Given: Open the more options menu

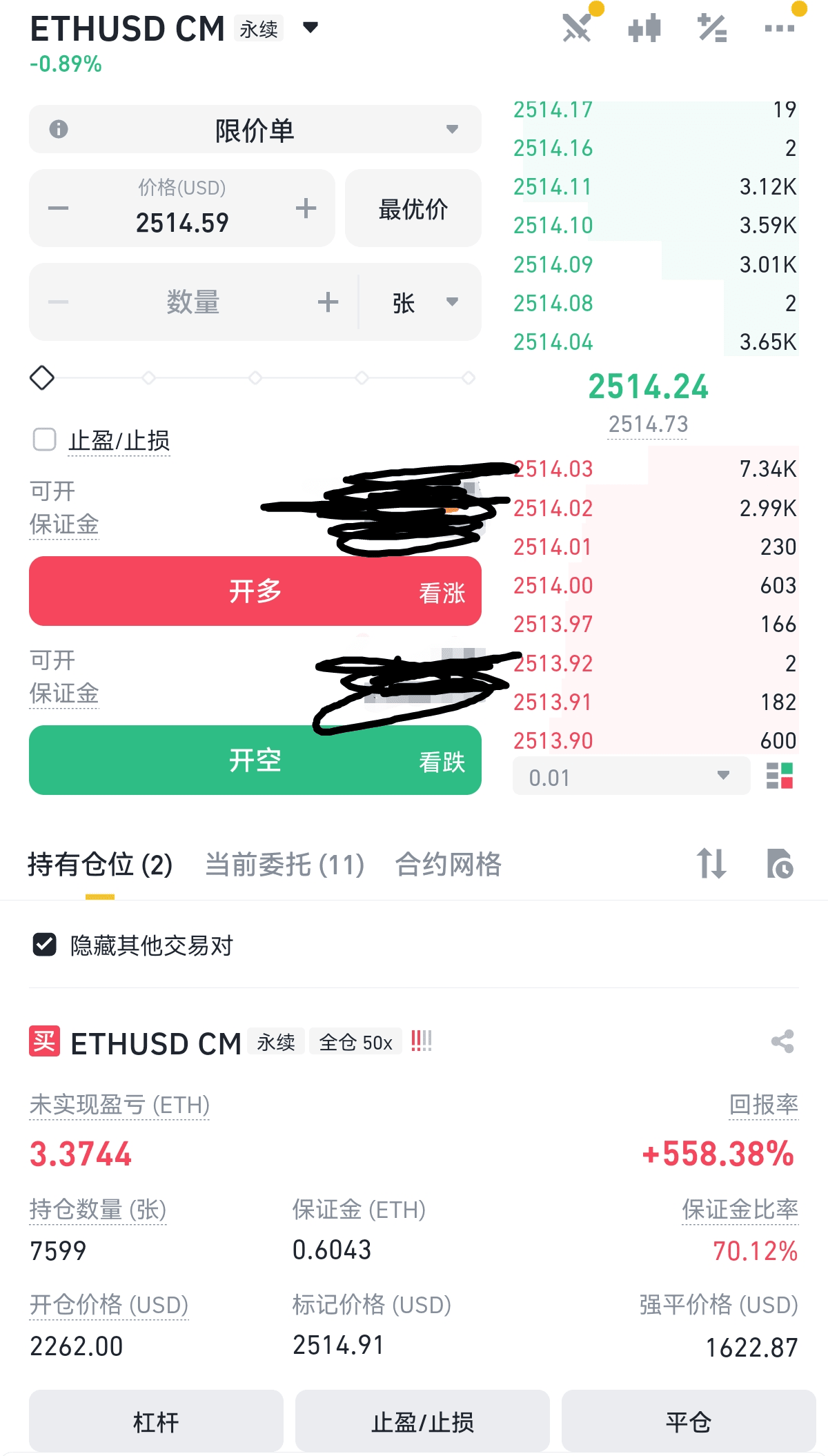Looking at the screenshot, I should [780, 29].
